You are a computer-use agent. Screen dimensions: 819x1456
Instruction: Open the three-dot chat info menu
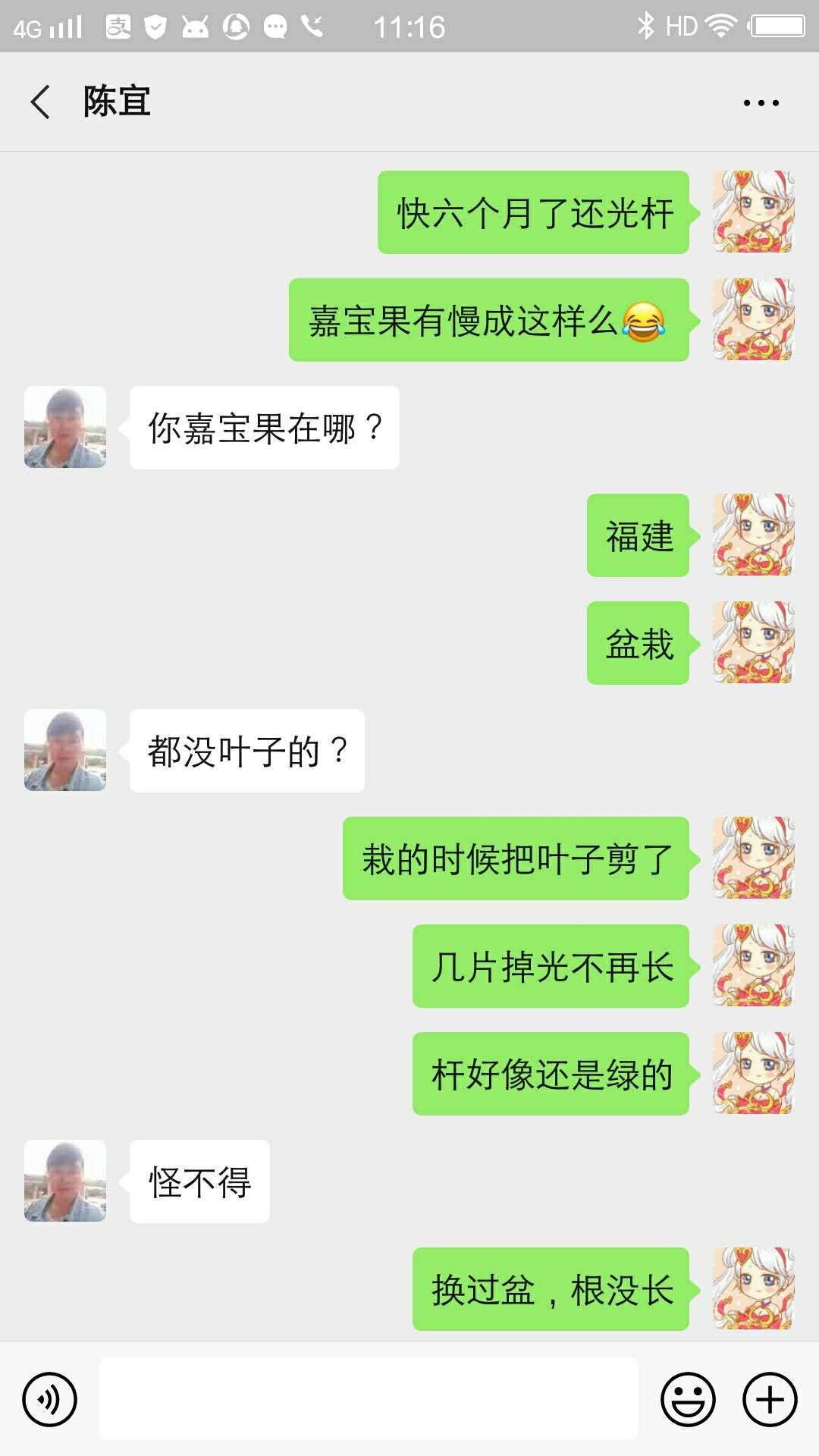pos(761,102)
